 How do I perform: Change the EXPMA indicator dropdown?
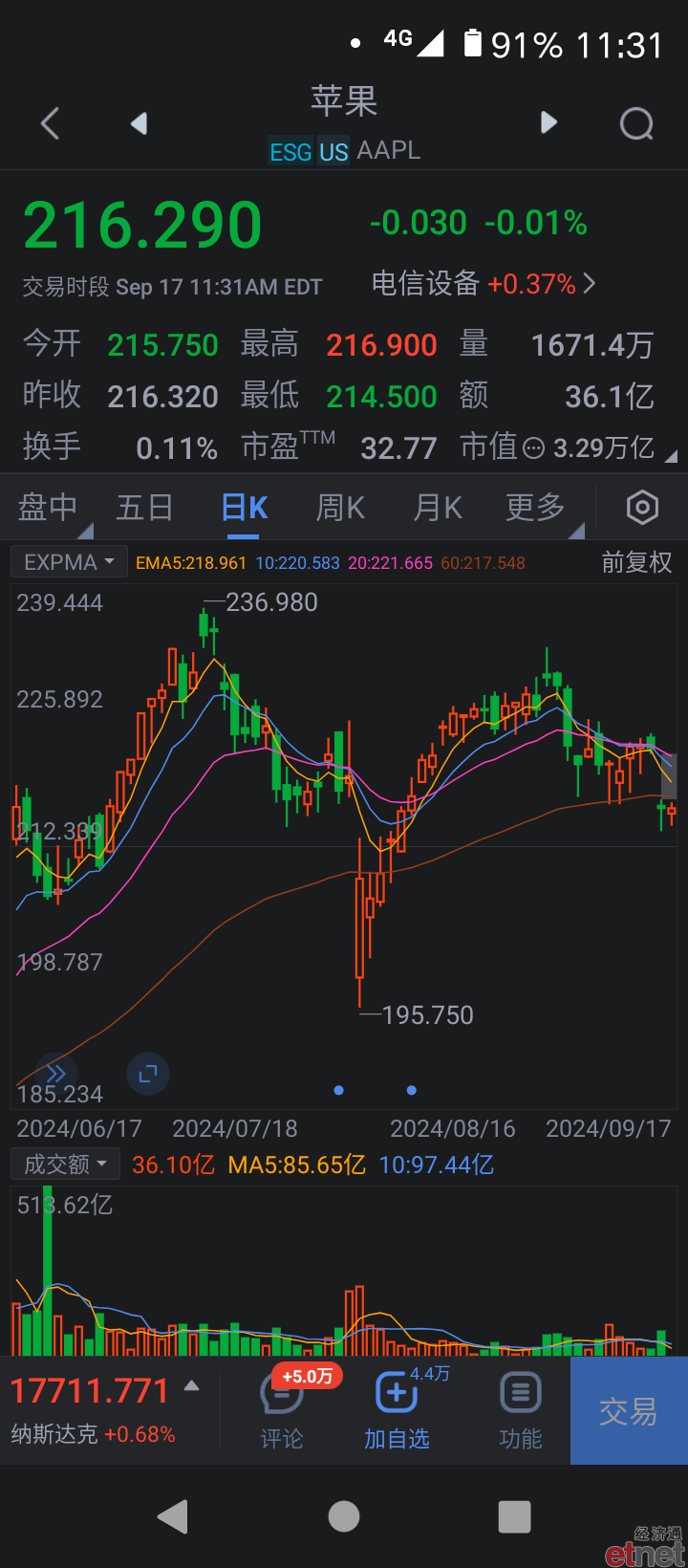coord(69,562)
